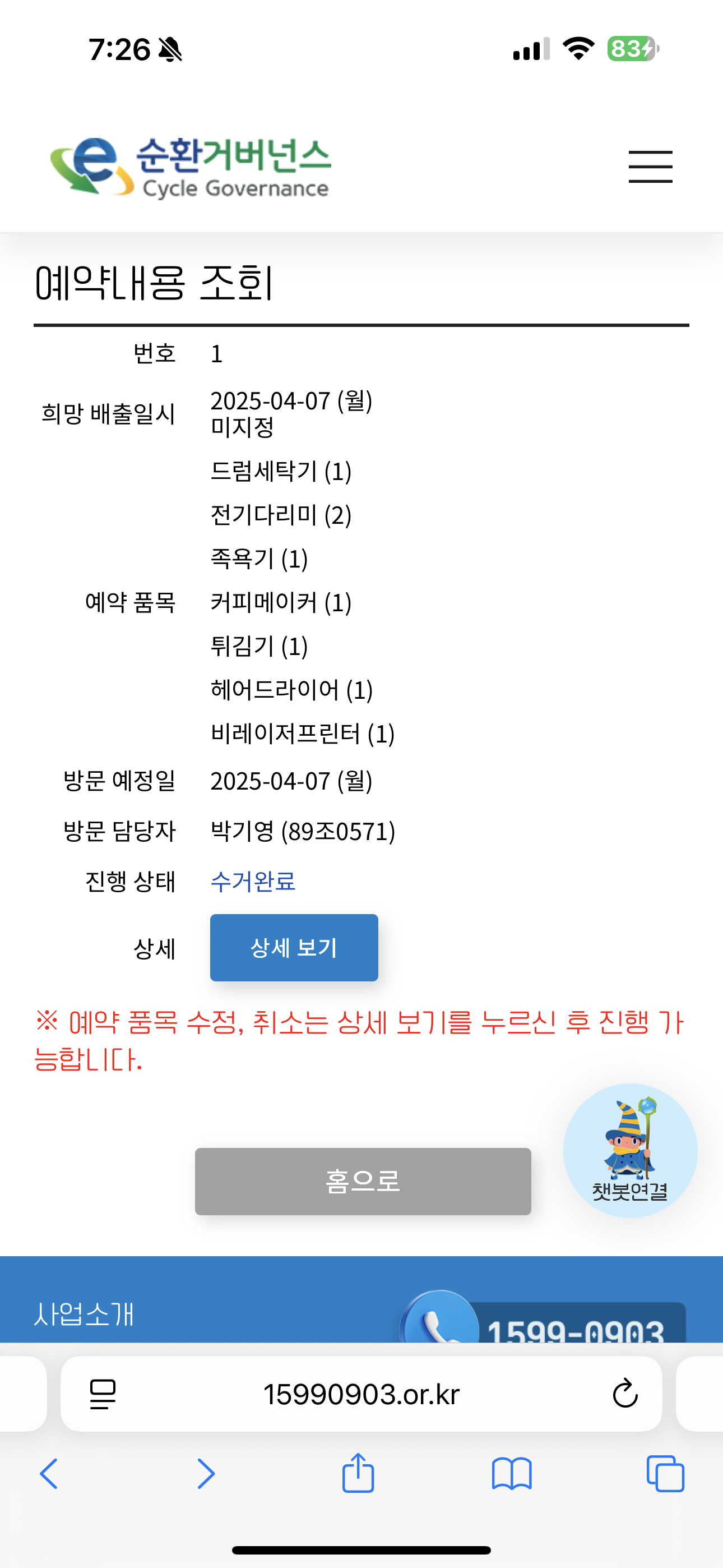
Task: Go forward in browser history
Action: point(206,1473)
